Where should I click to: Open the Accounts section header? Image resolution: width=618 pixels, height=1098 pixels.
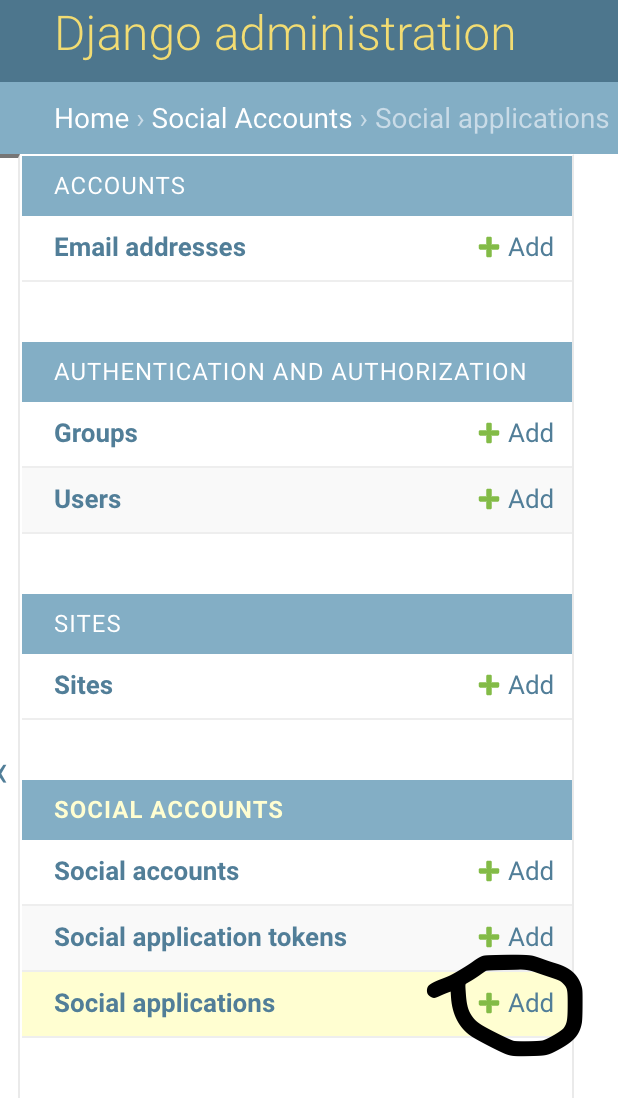[120, 186]
